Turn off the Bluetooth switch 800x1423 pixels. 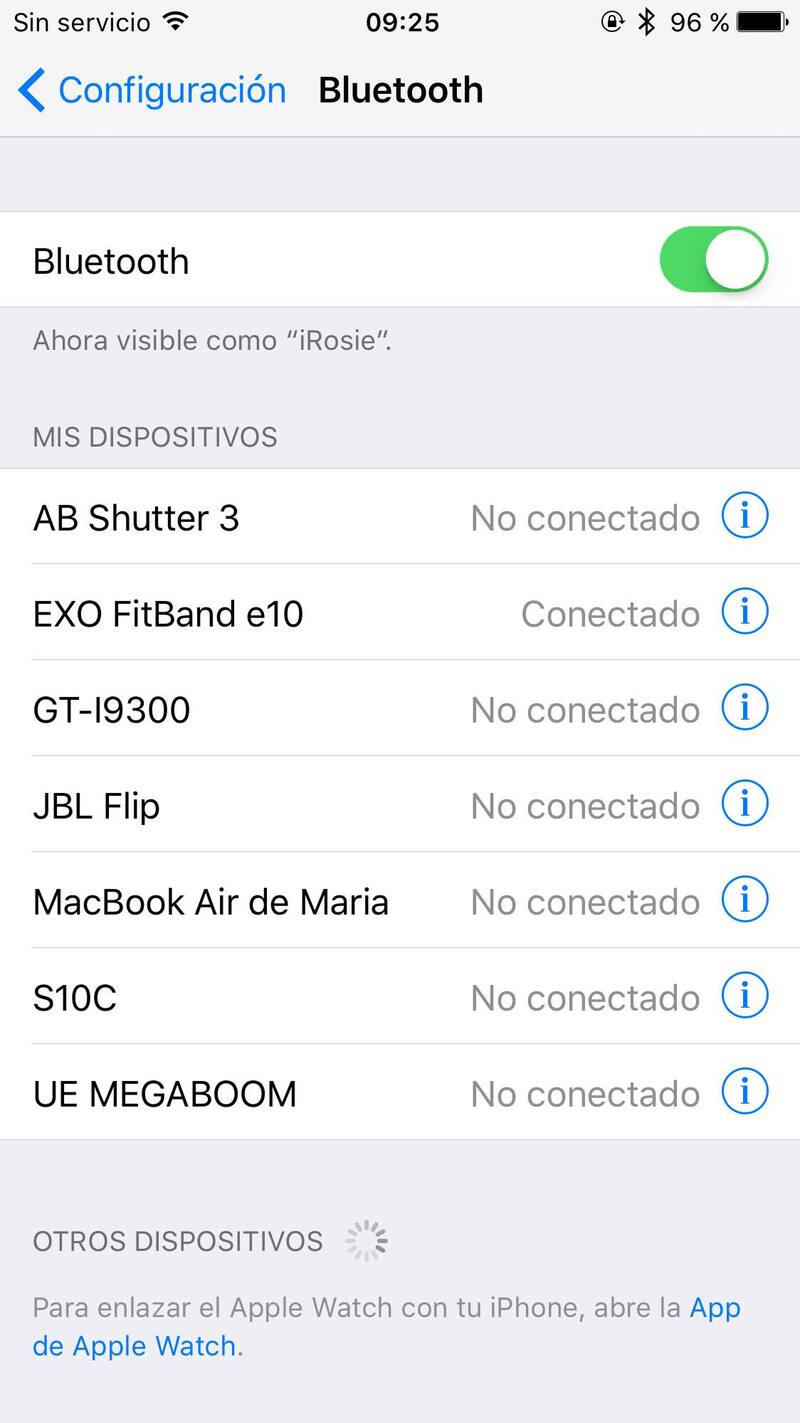pos(713,260)
